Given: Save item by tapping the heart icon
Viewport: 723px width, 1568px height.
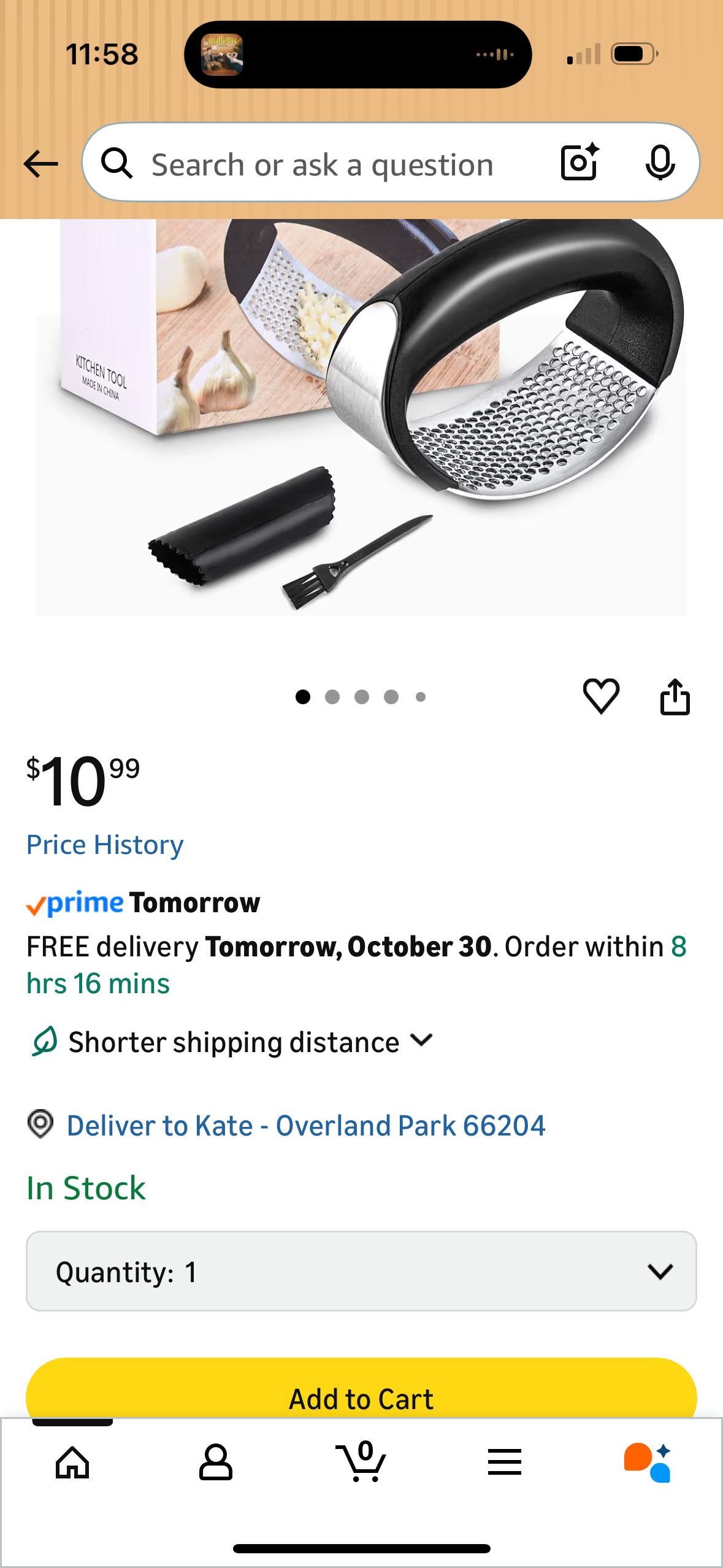Looking at the screenshot, I should pos(602,695).
